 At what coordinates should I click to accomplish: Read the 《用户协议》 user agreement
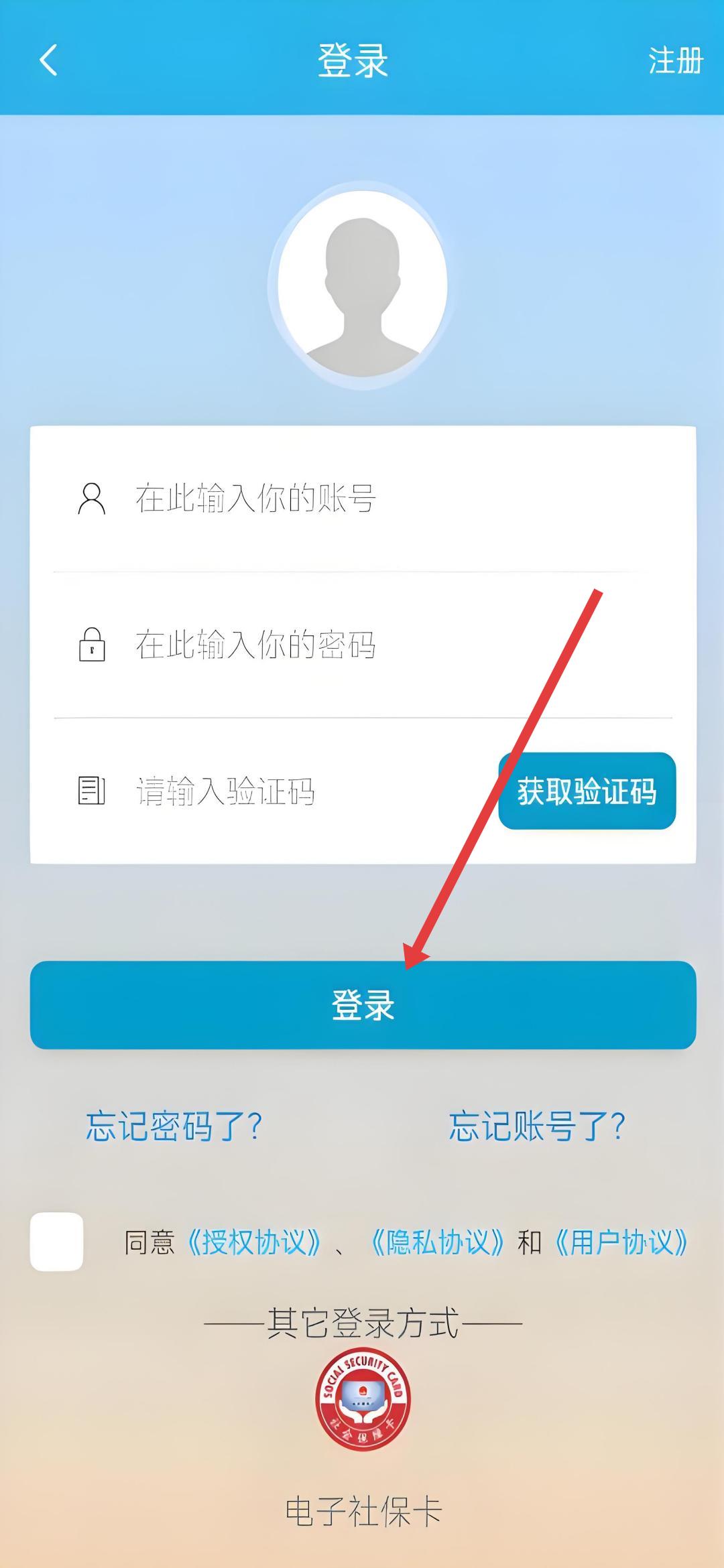[621, 1242]
